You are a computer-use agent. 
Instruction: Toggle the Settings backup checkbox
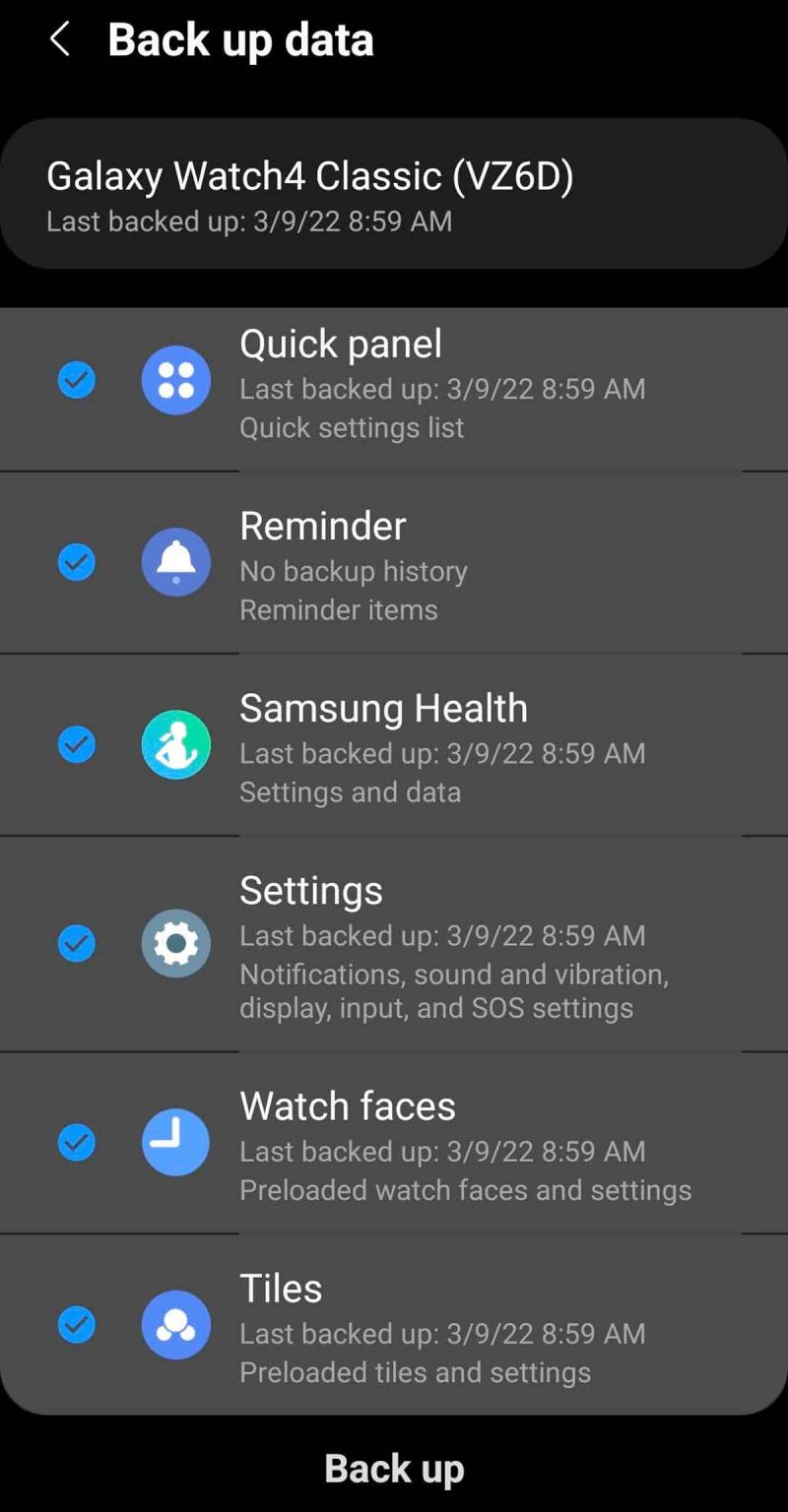(x=76, y=943)
